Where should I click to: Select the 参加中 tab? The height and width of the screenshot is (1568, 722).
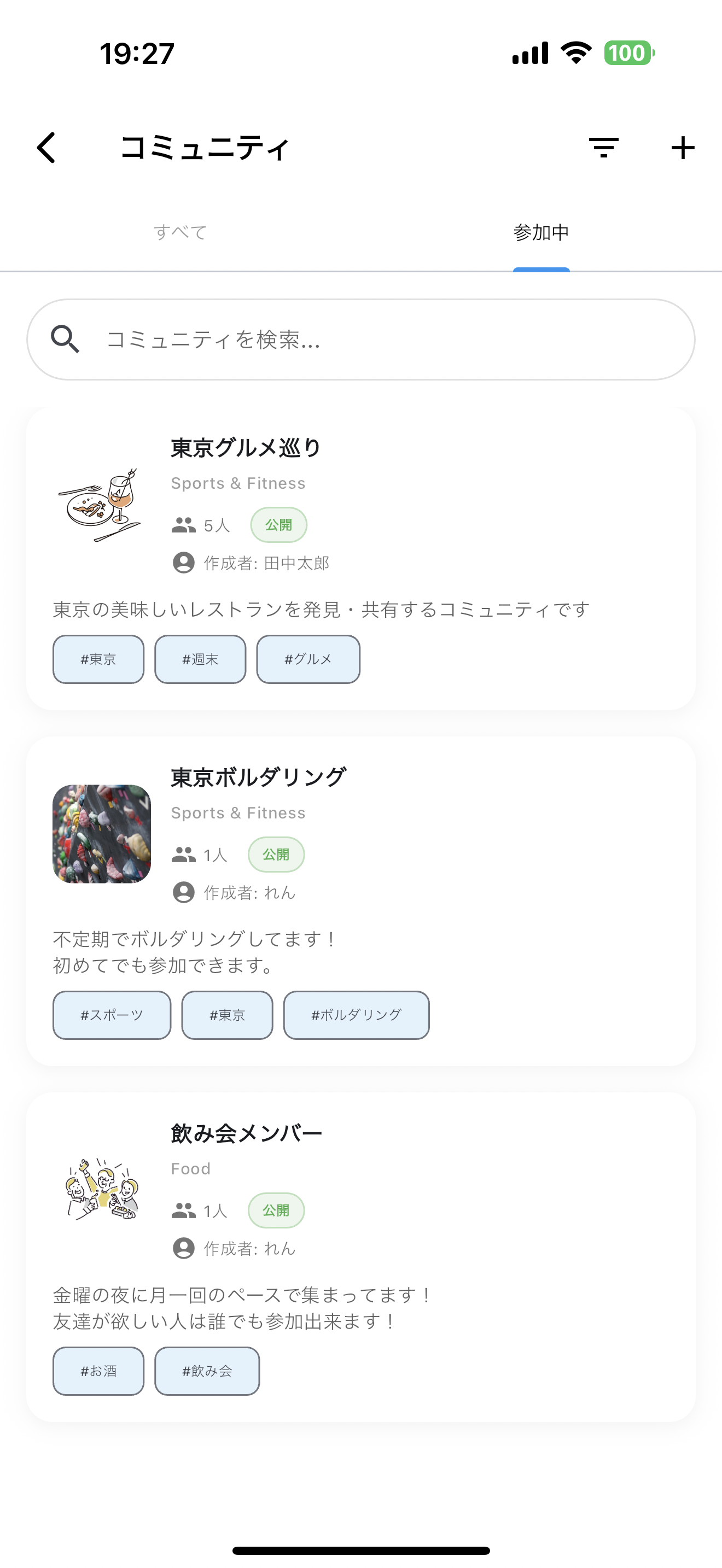click(540, 232)
